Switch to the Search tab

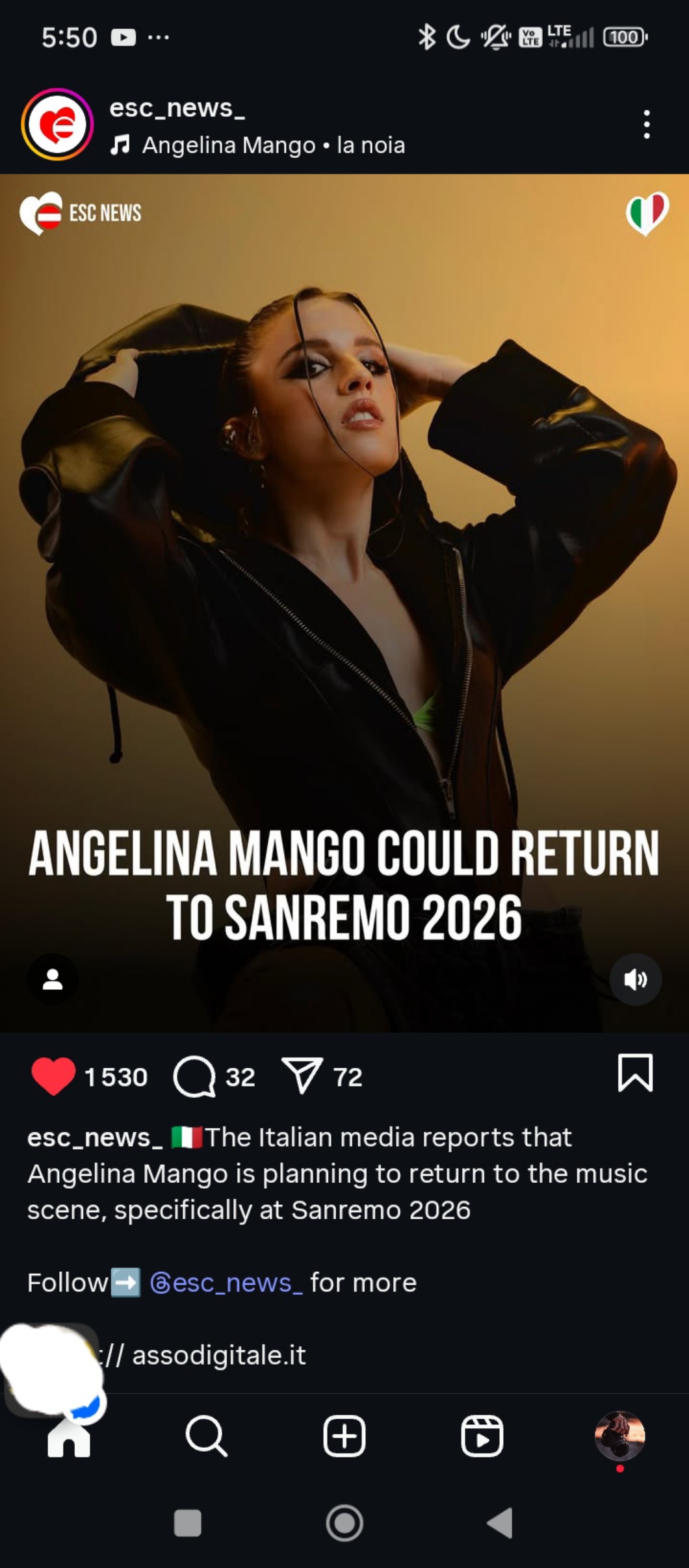pyautogui.click(x=206, y=1436)
